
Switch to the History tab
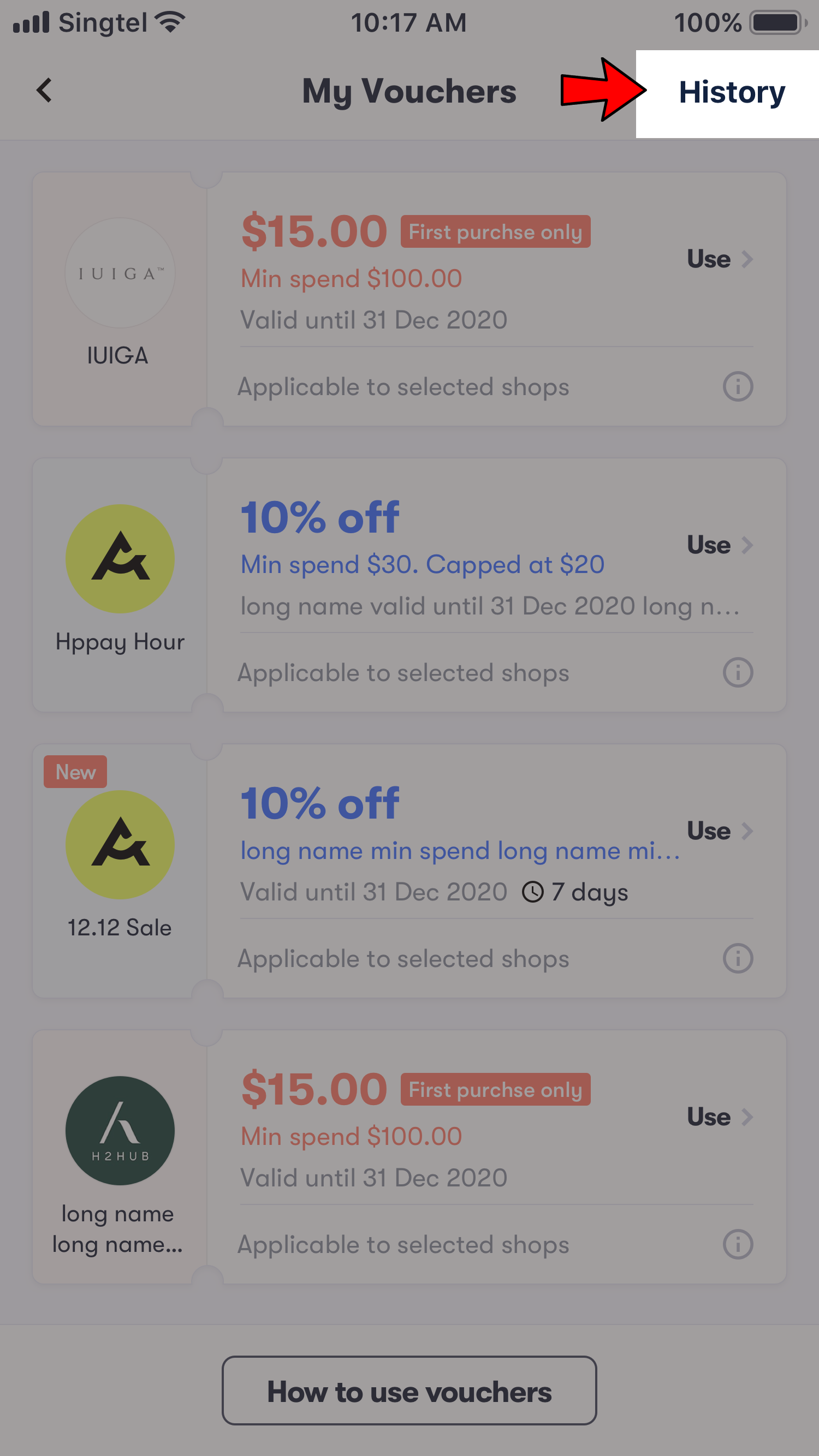pyautogui.click(x=732, y=92)
